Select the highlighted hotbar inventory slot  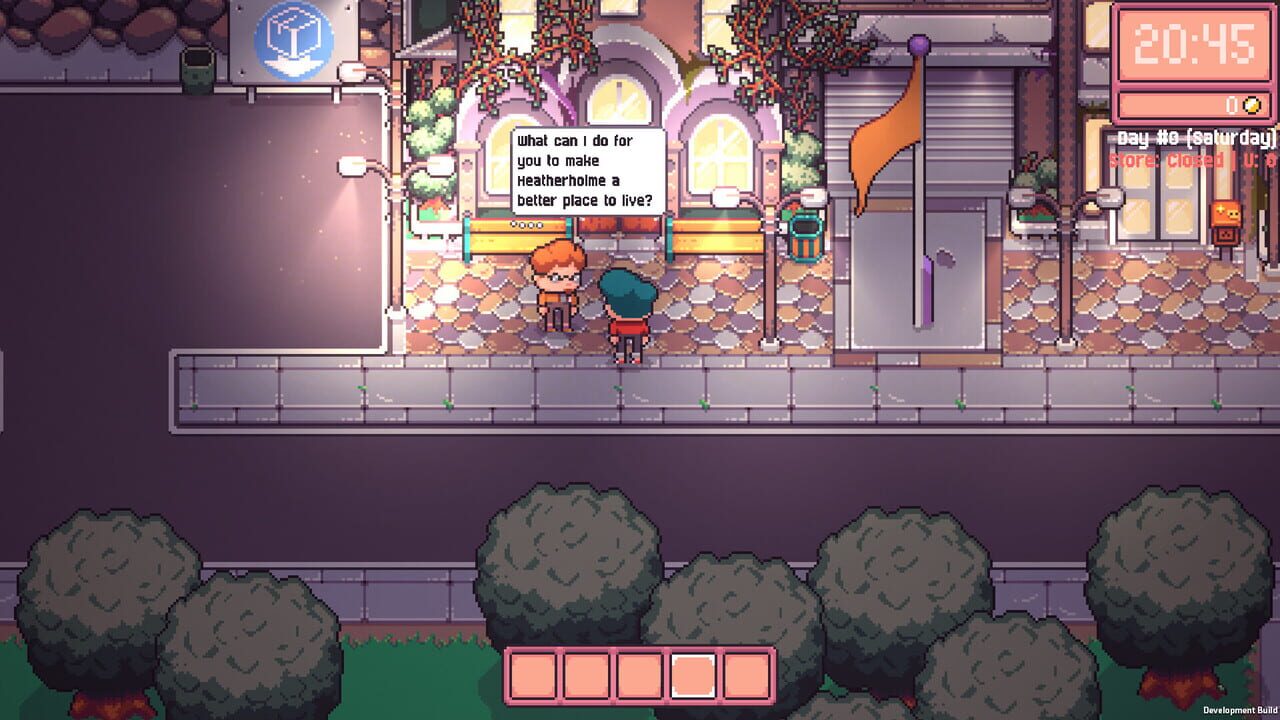[x=694, y=676]
